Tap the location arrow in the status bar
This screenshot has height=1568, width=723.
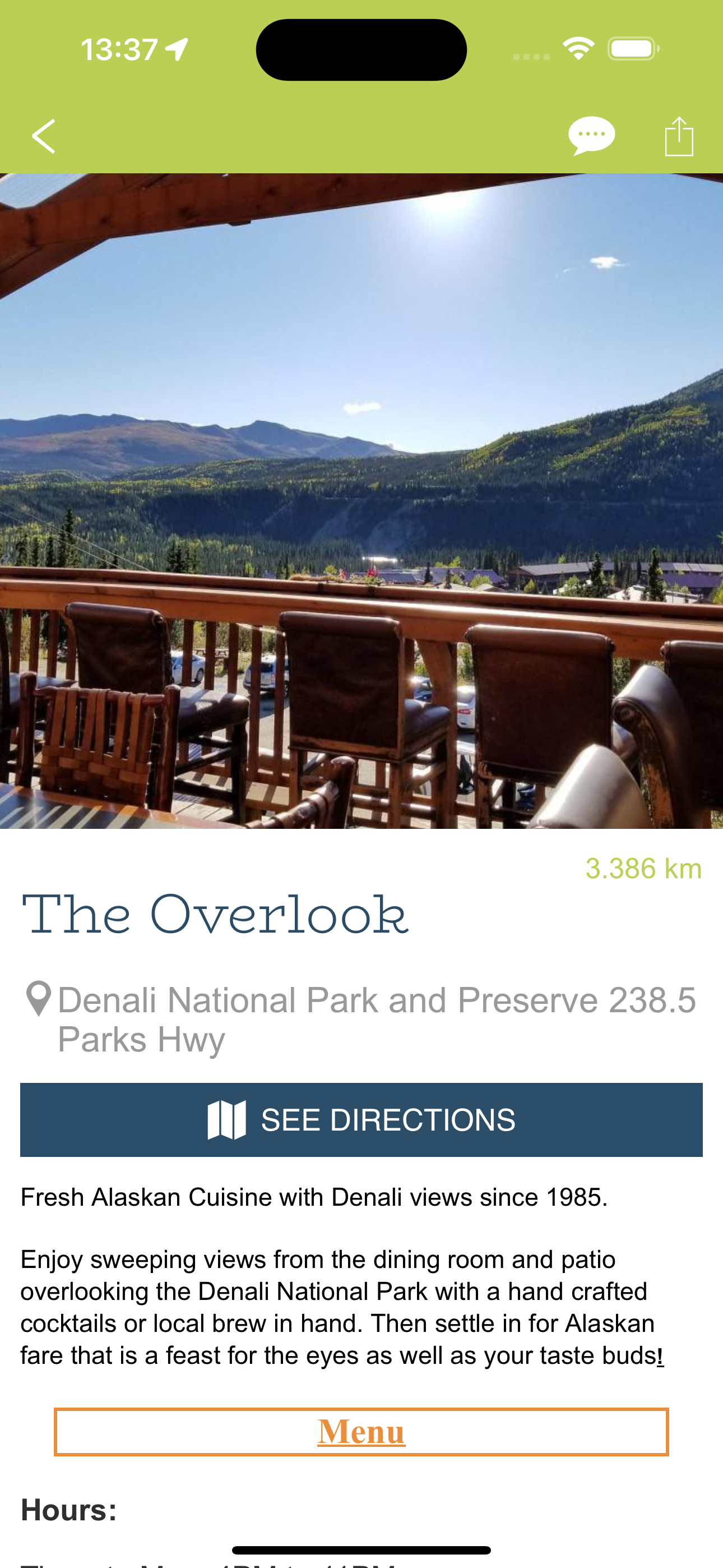176,49
